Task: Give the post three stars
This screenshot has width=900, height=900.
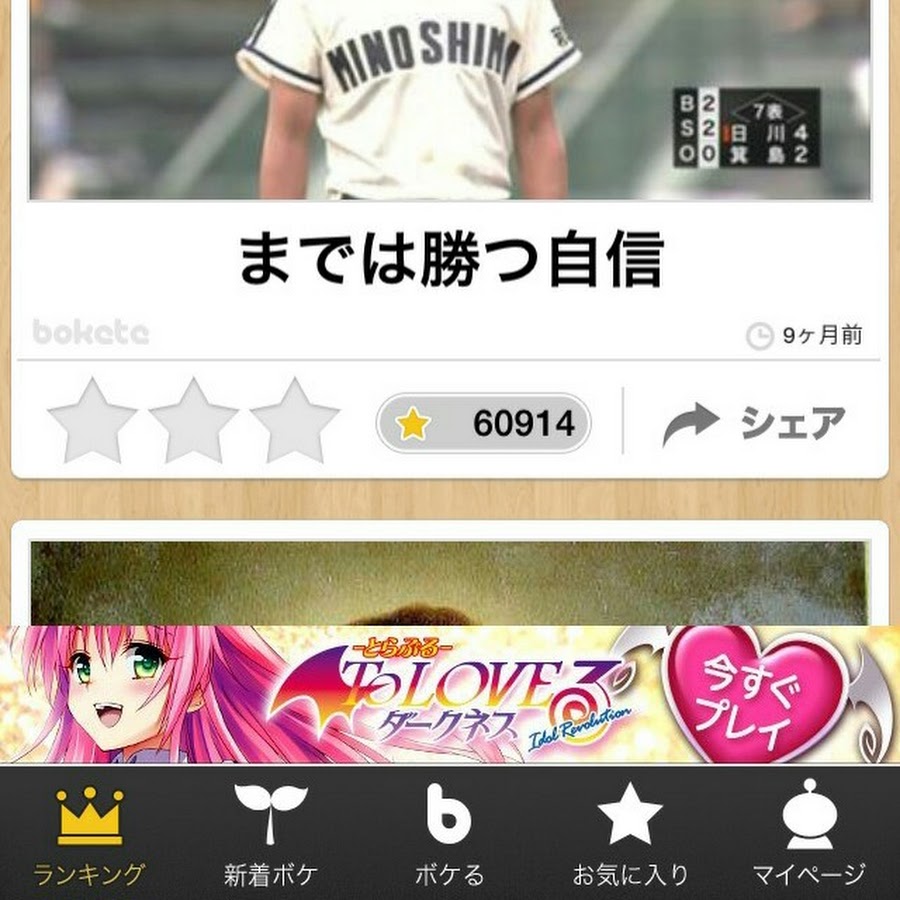Action: click(295, 421)
